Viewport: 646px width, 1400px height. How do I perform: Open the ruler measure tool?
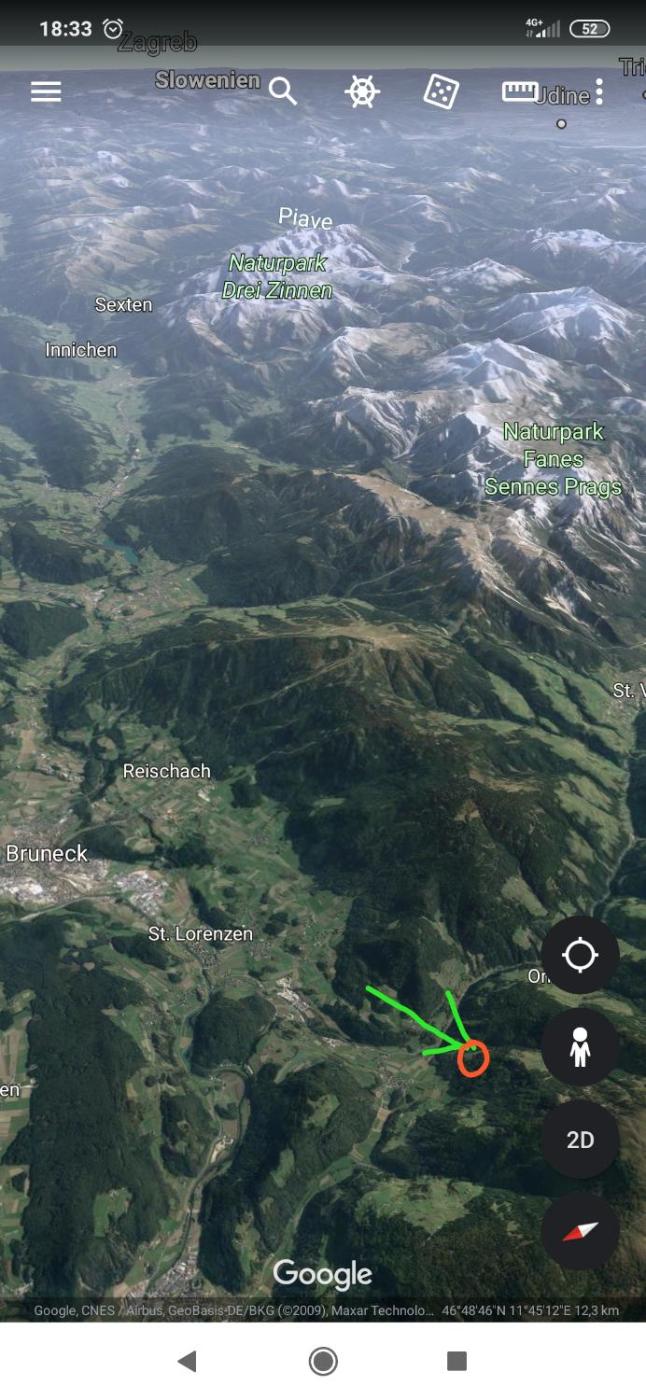(x=519, y=92)
